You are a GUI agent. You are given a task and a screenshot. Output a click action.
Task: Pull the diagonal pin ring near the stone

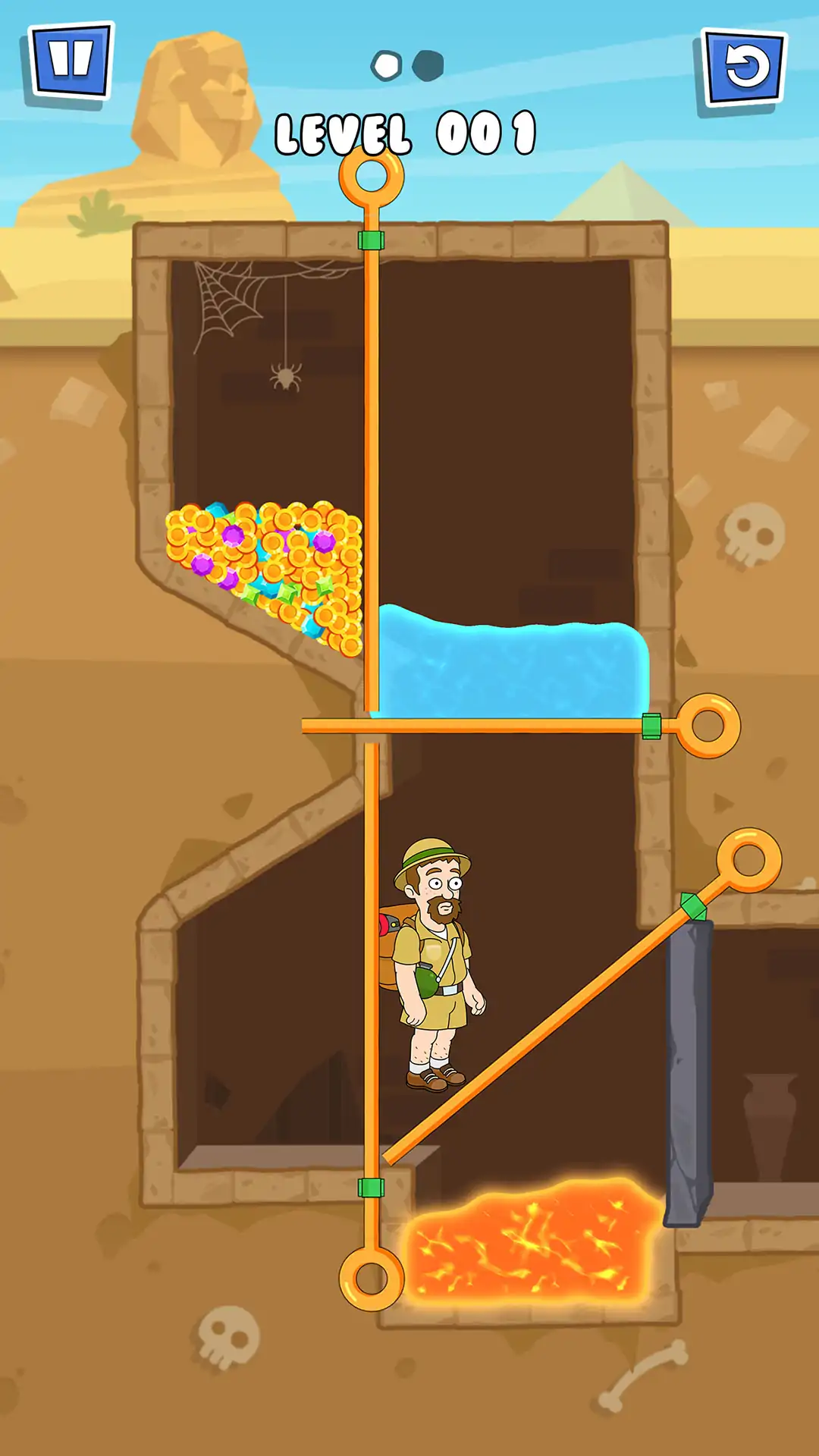click(x=749, y=860)
